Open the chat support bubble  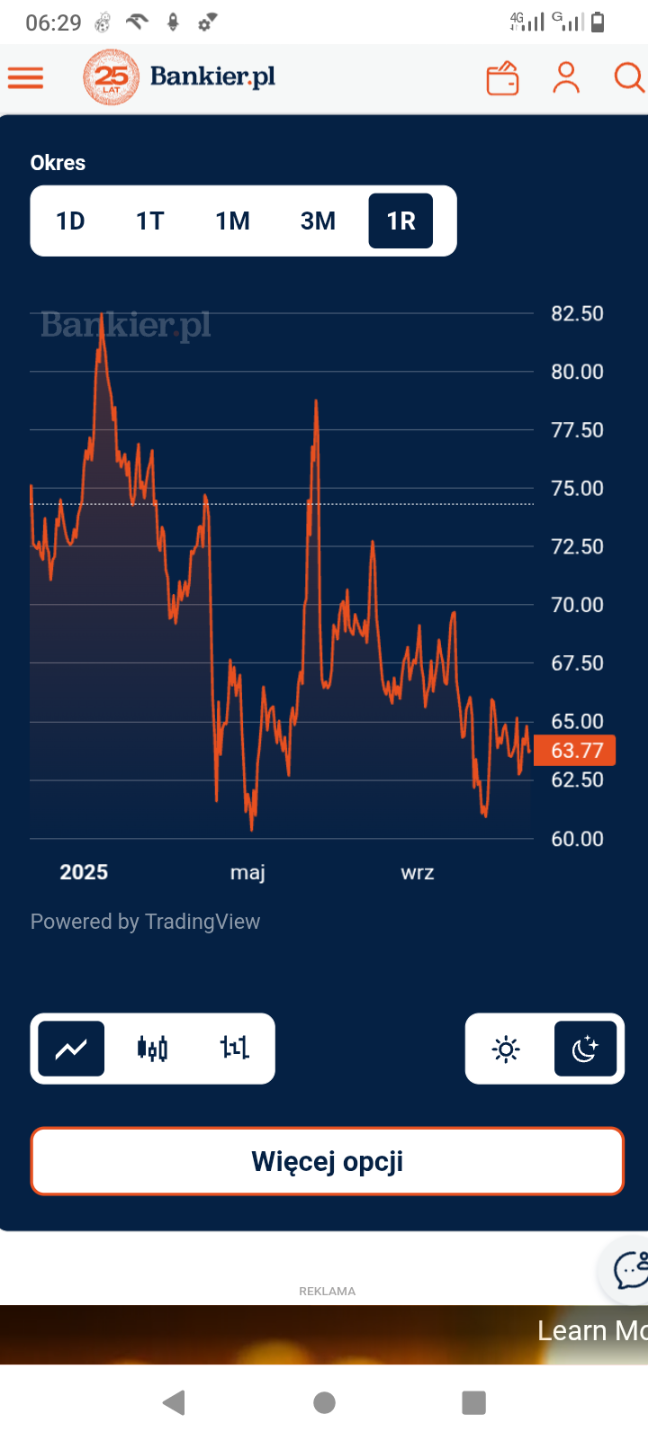[630, 1270]
